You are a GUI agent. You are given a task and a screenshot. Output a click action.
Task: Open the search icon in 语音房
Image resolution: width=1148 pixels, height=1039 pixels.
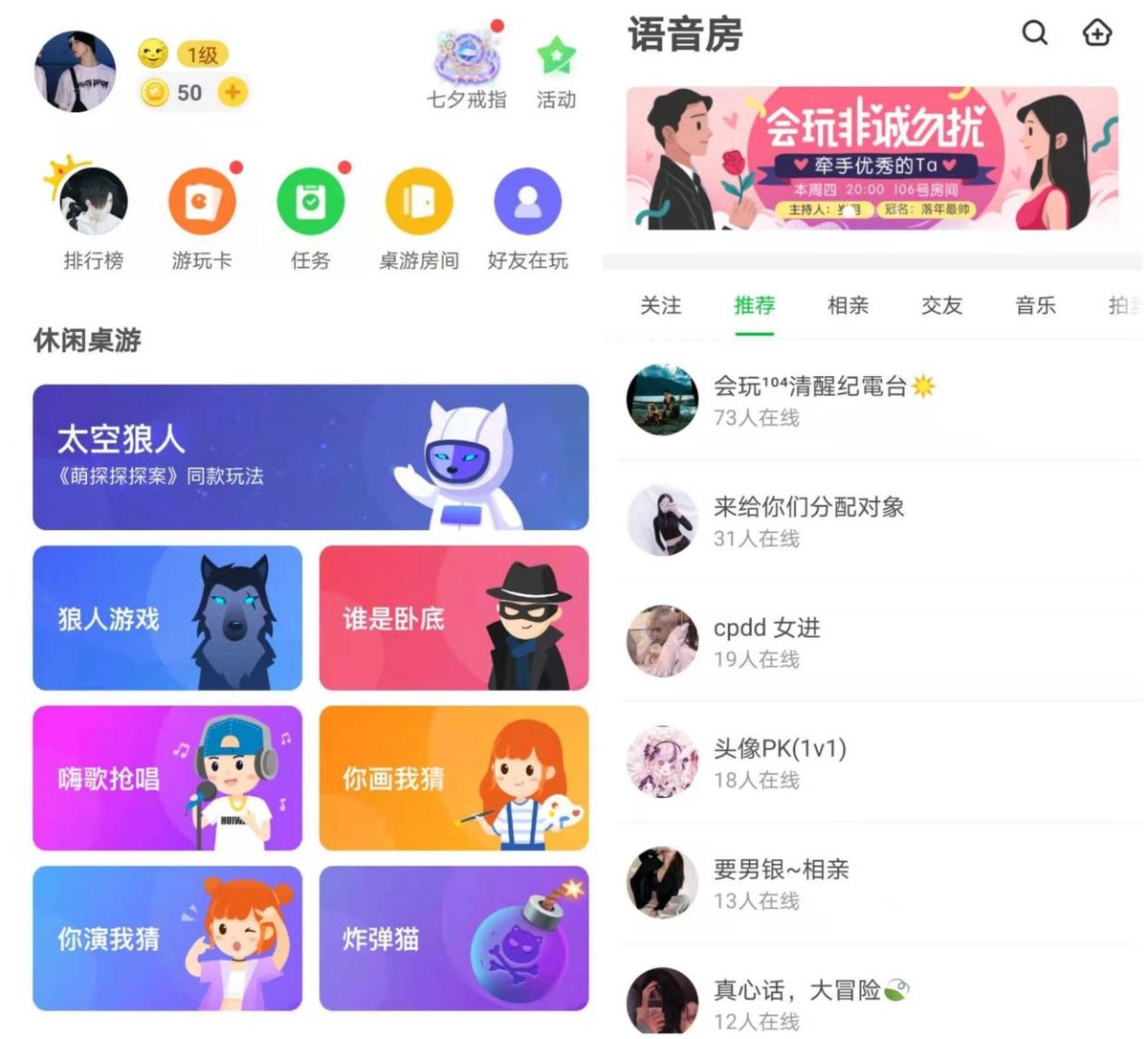coord(1034,33)
